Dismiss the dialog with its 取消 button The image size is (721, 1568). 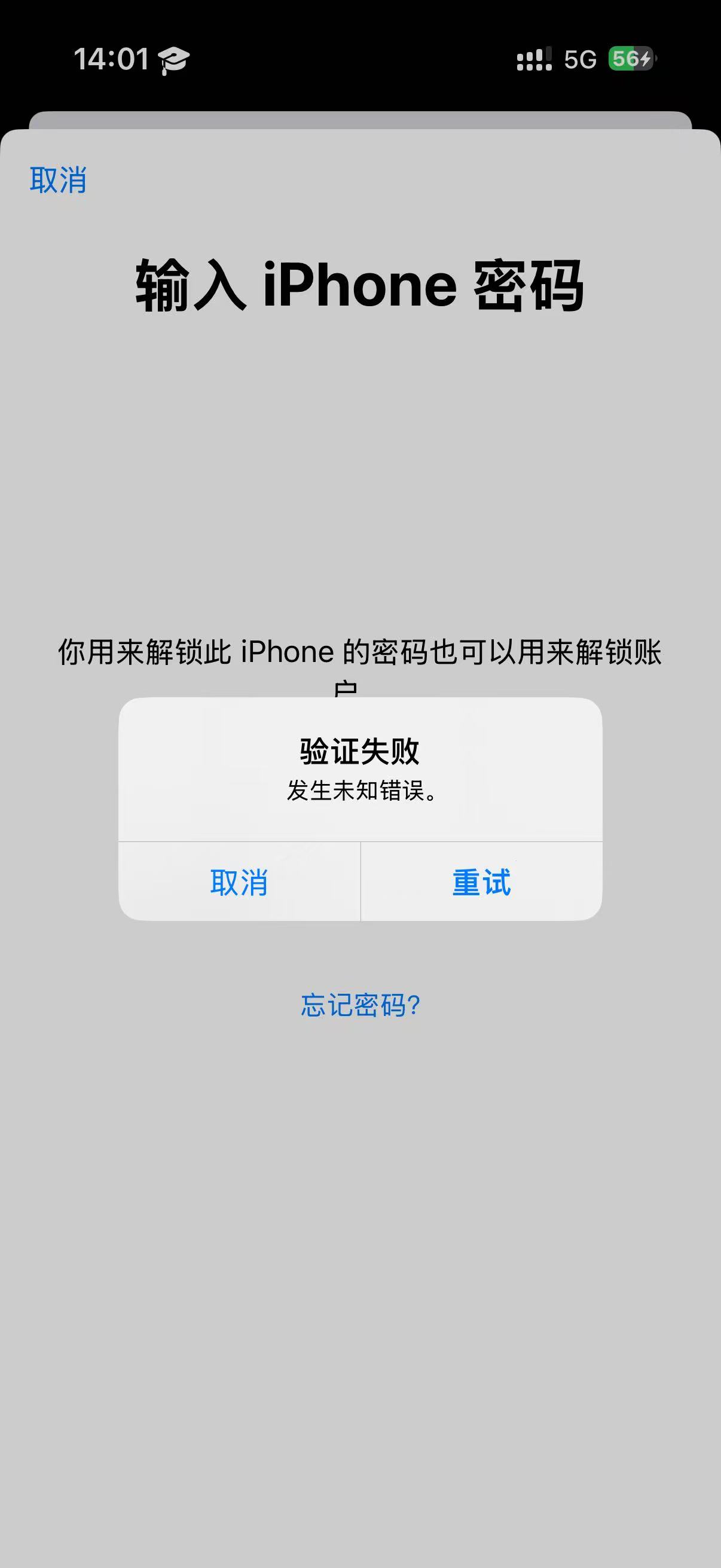point(239,882)
